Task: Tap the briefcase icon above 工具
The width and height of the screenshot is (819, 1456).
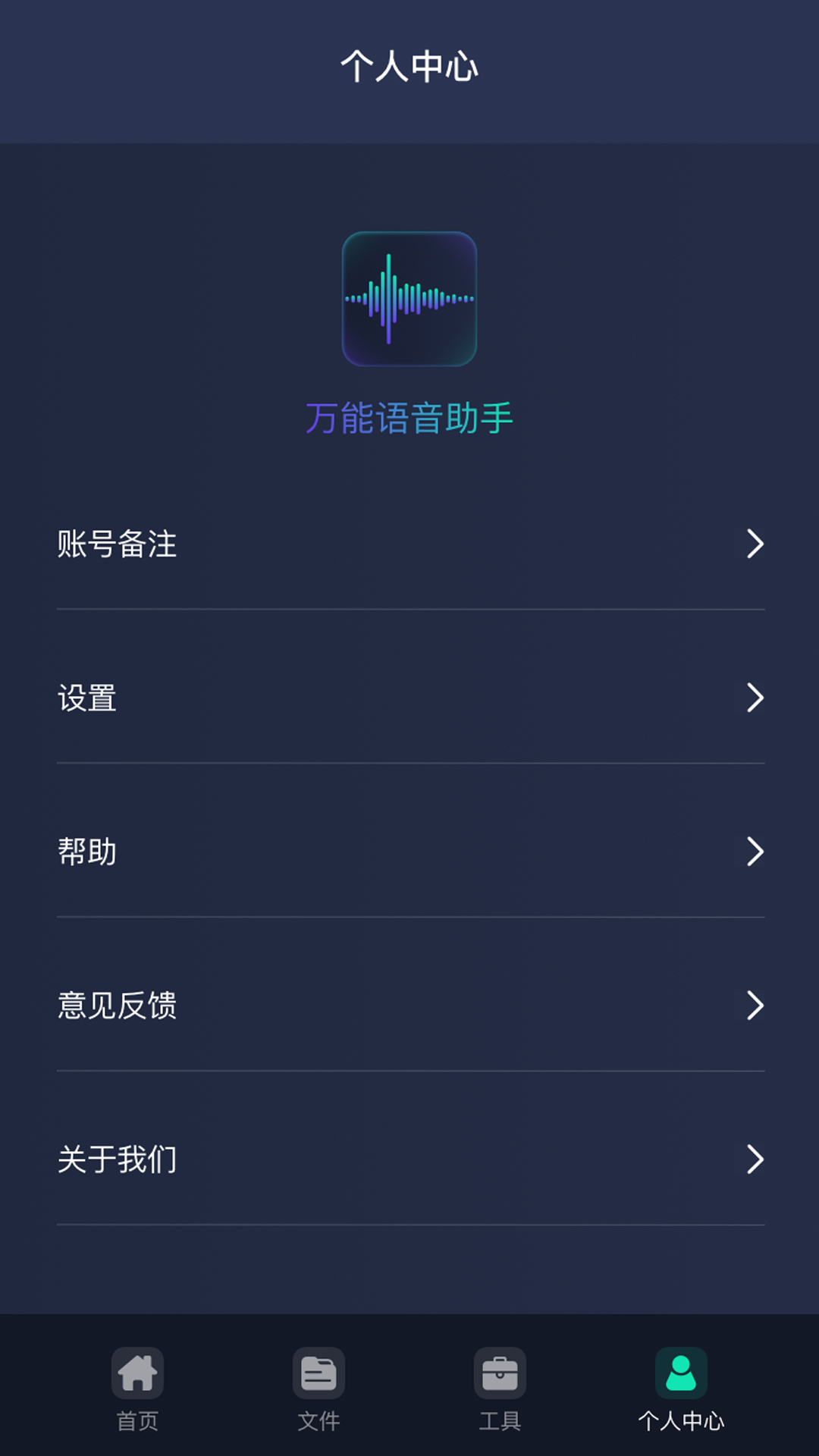Action: click(x=500, y=1373)
